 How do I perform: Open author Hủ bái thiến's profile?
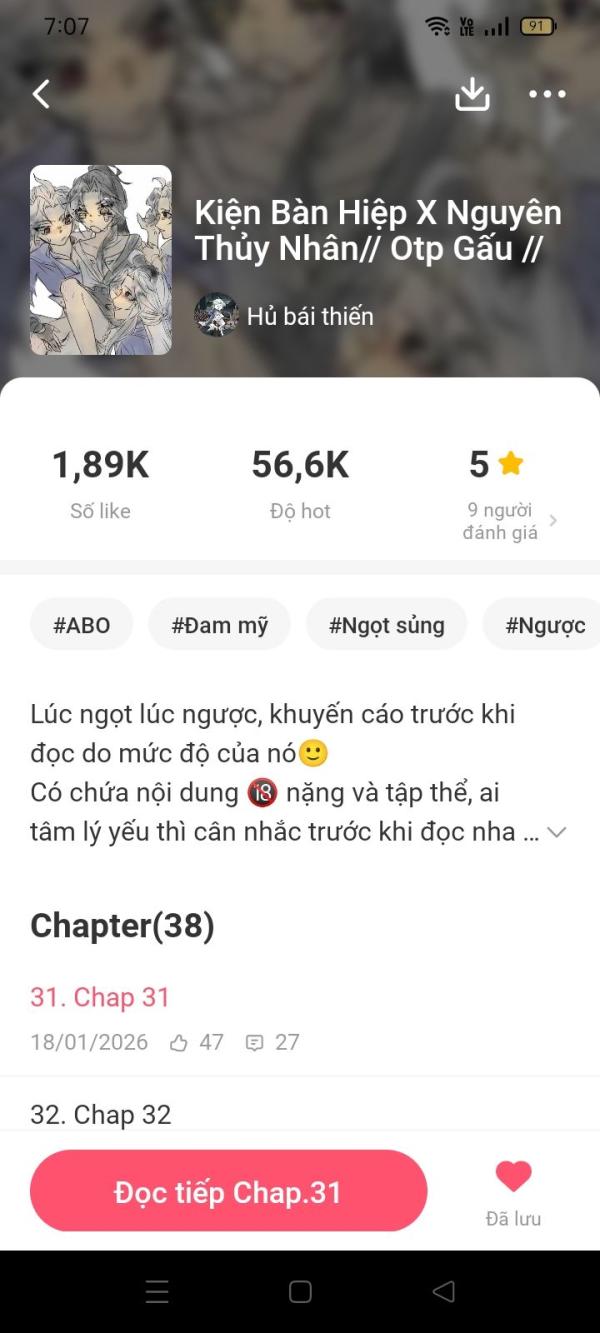(x=284, y=316)
